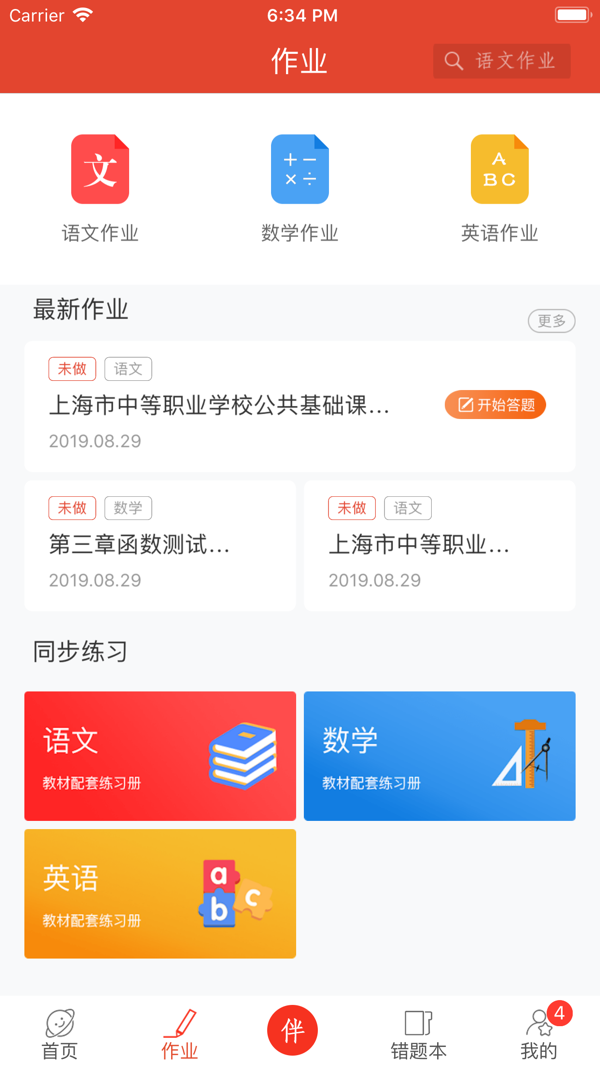Screen dimensions: 600x1067
Task: Open the 第三章函数测试 math homework card
Action: coord(160,545)
